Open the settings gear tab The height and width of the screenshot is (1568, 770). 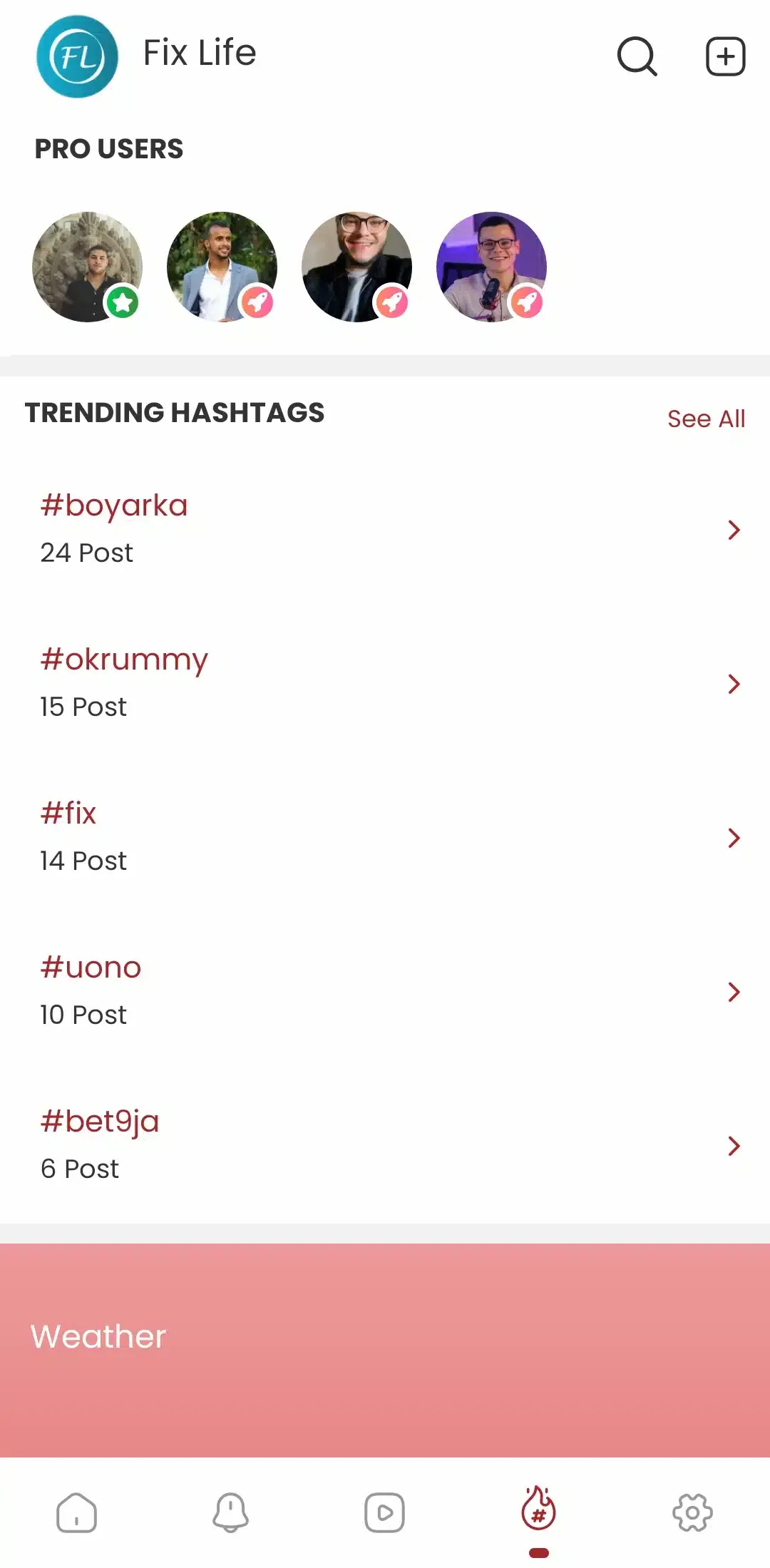pyautogui.click(x=692, y=1512)
